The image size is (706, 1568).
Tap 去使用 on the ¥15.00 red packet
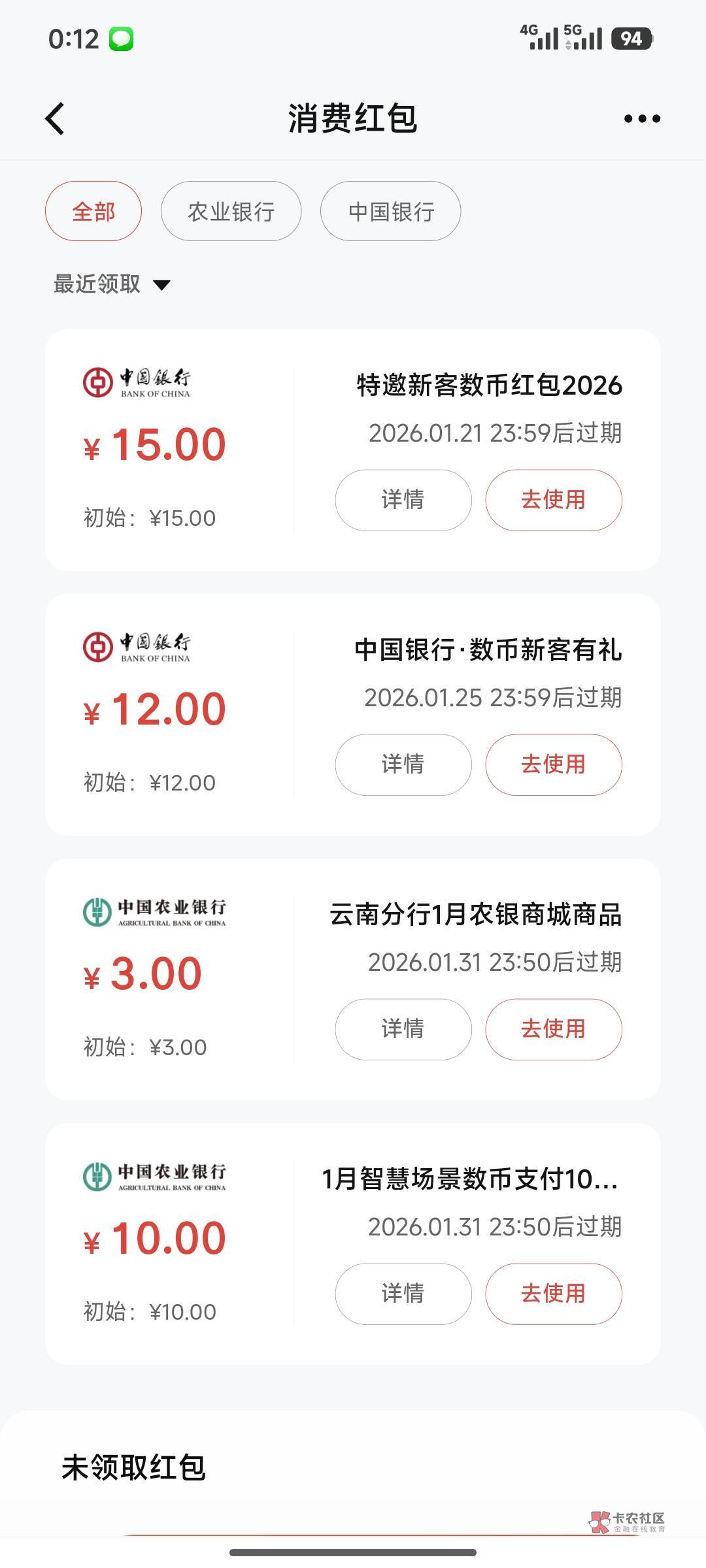553,500
